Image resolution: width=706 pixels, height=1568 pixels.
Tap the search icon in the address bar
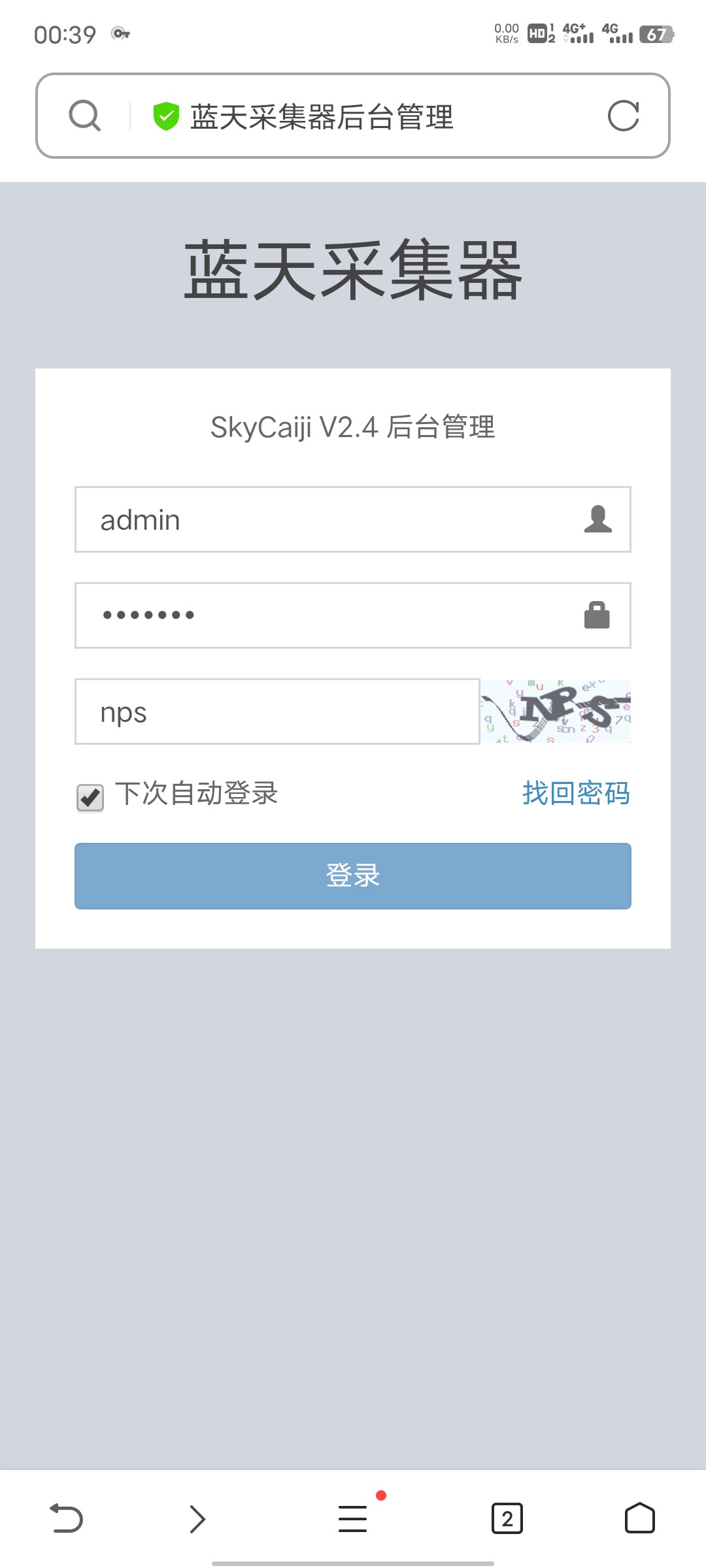click(x=85, y=116)
